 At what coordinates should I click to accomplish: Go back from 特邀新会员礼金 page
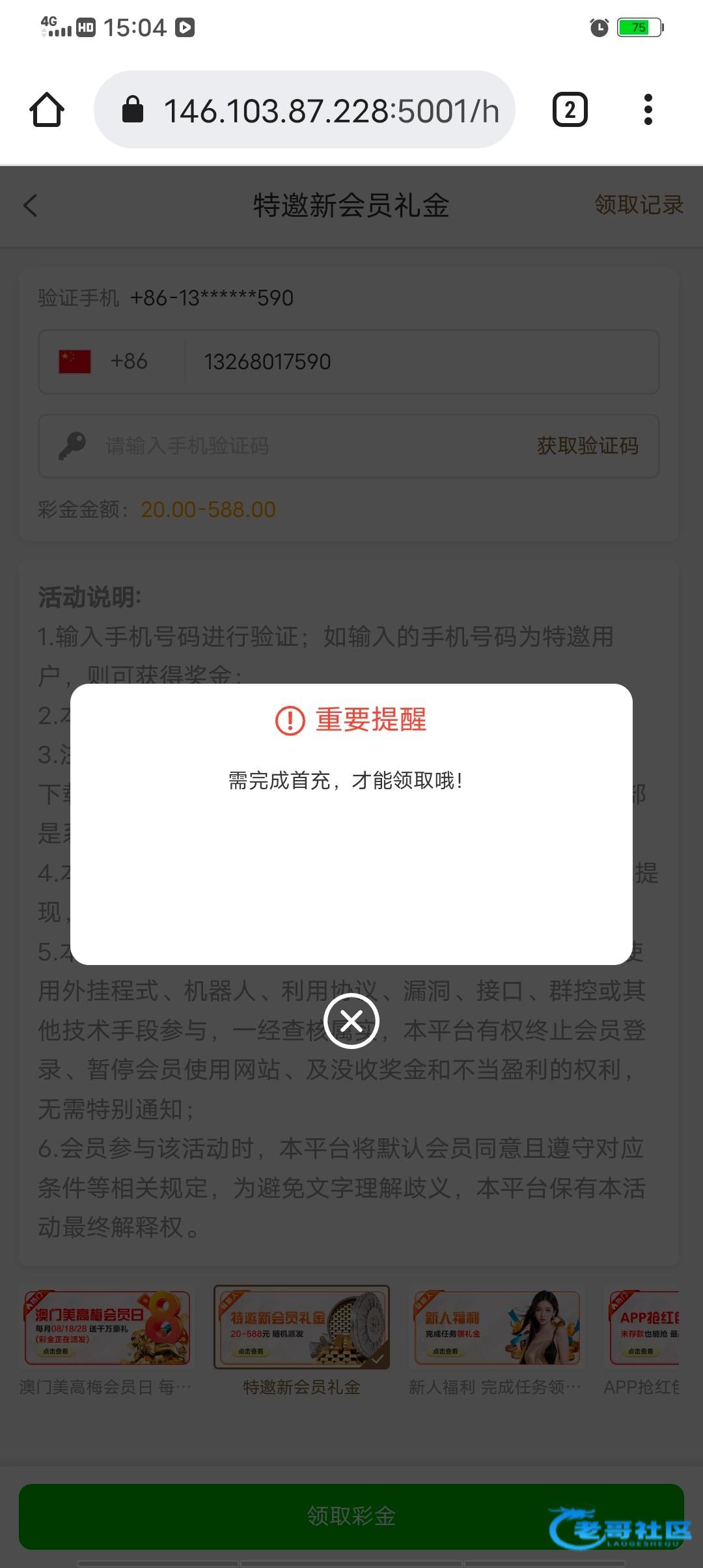(x=31, y=206)
